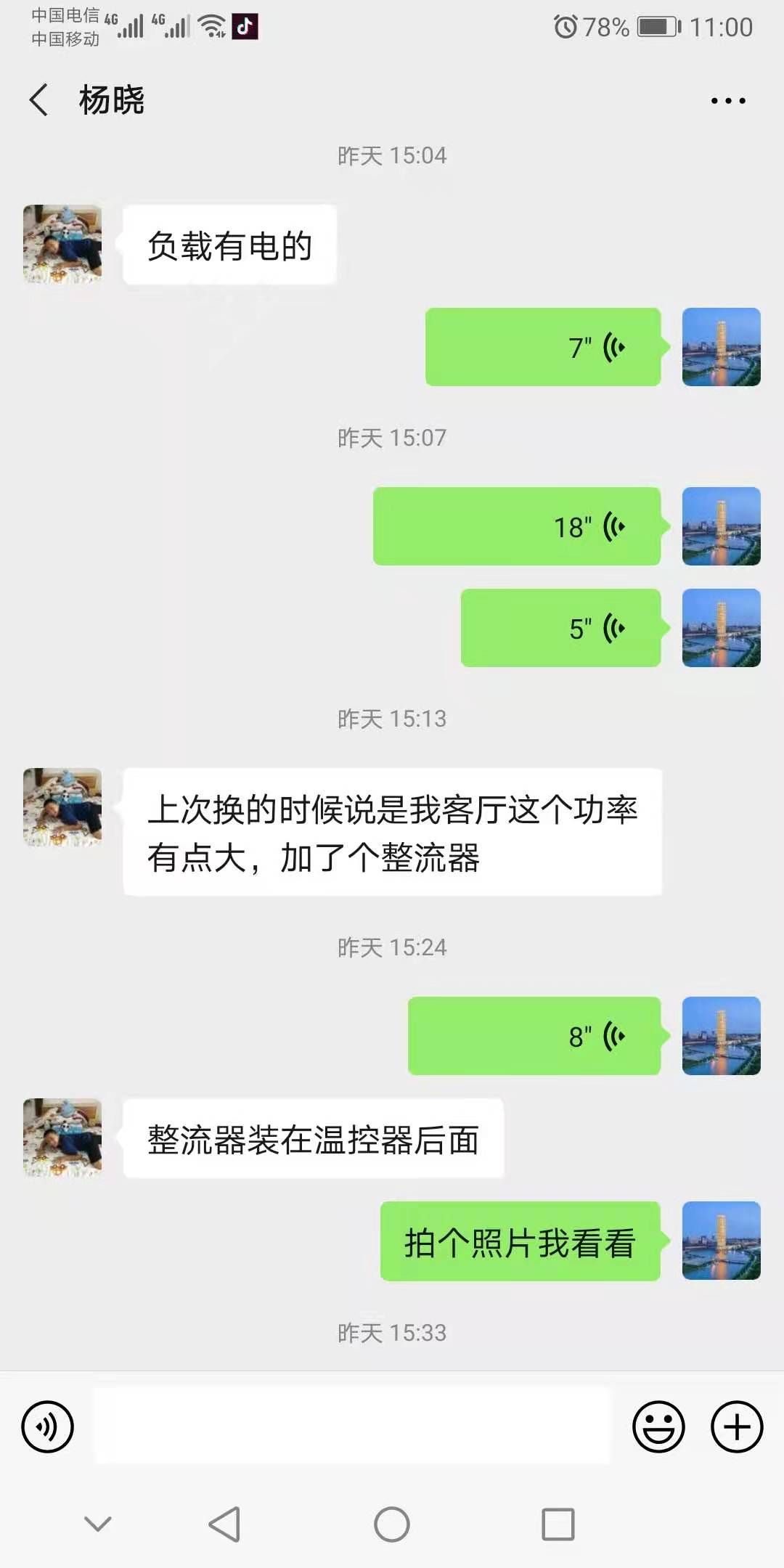Go back from the chat with 杨晓
The height and width of the screenshot is (1568, 784).
coord(39,99)
